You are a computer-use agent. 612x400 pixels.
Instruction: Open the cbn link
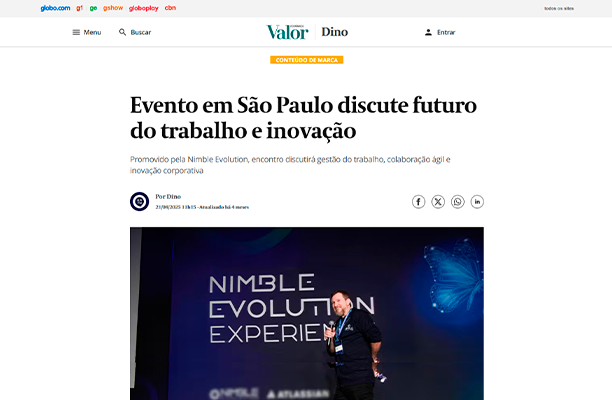[x=170, y=8]
